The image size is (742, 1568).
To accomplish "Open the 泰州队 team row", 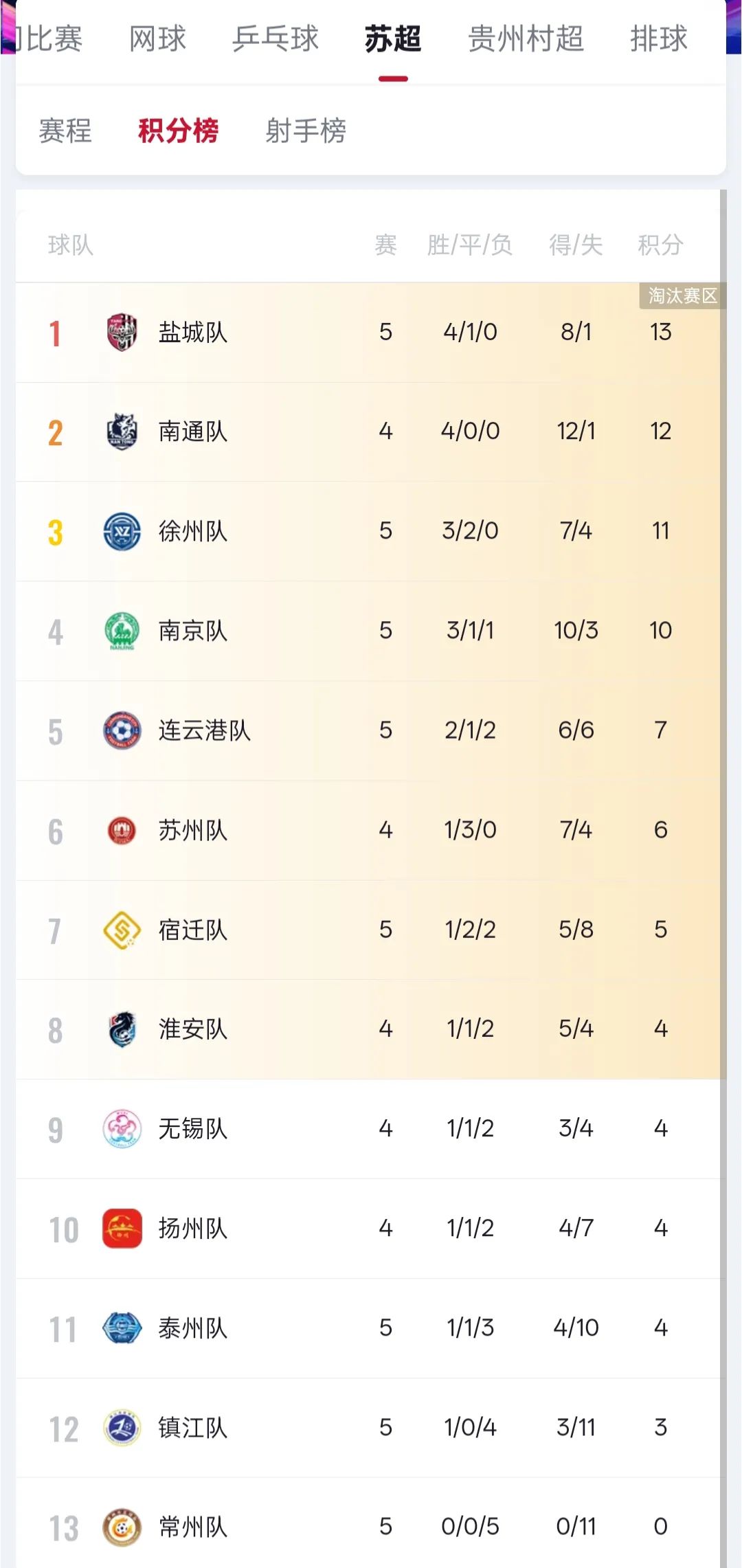I will pos(371,1328).
